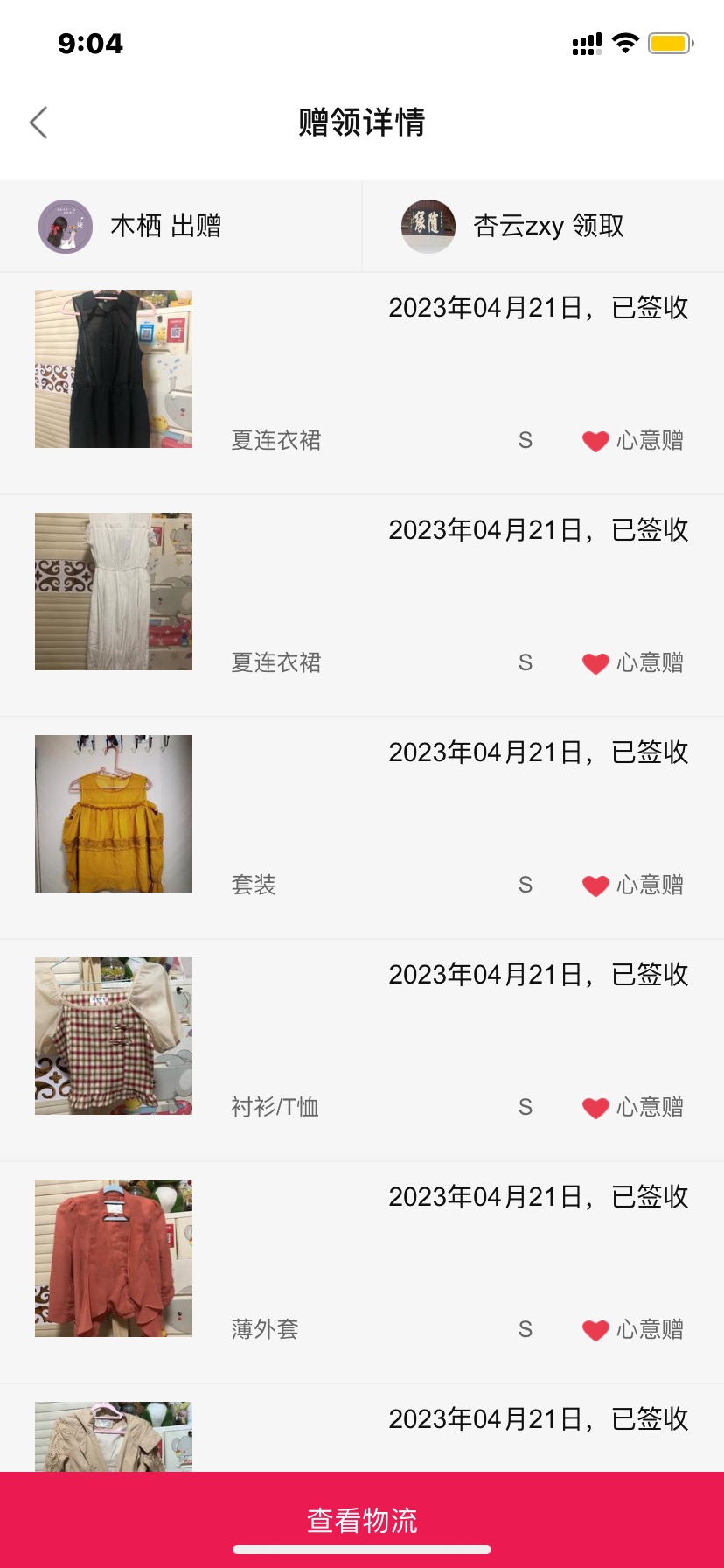The image size is (724, 1568).
Task: Tap the 查看物流 button
Action: click(x=362, y=1520)
